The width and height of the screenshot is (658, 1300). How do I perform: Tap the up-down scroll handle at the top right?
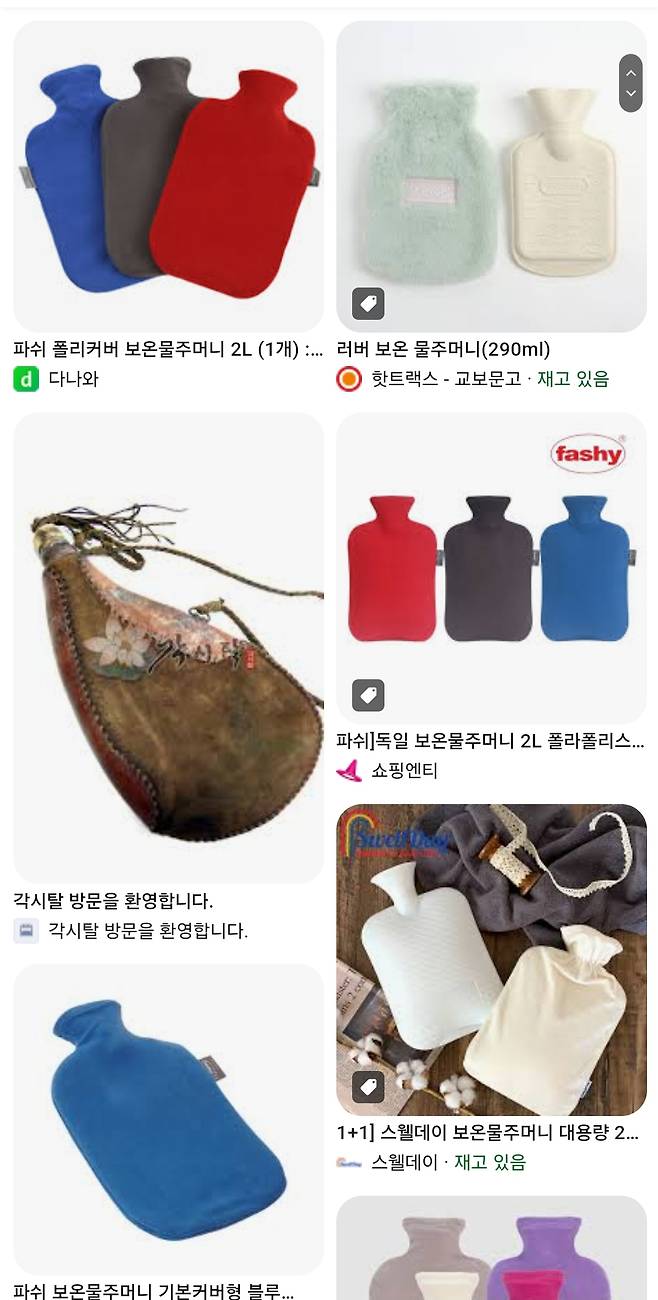pyautogui.click(x=630, y=83)
